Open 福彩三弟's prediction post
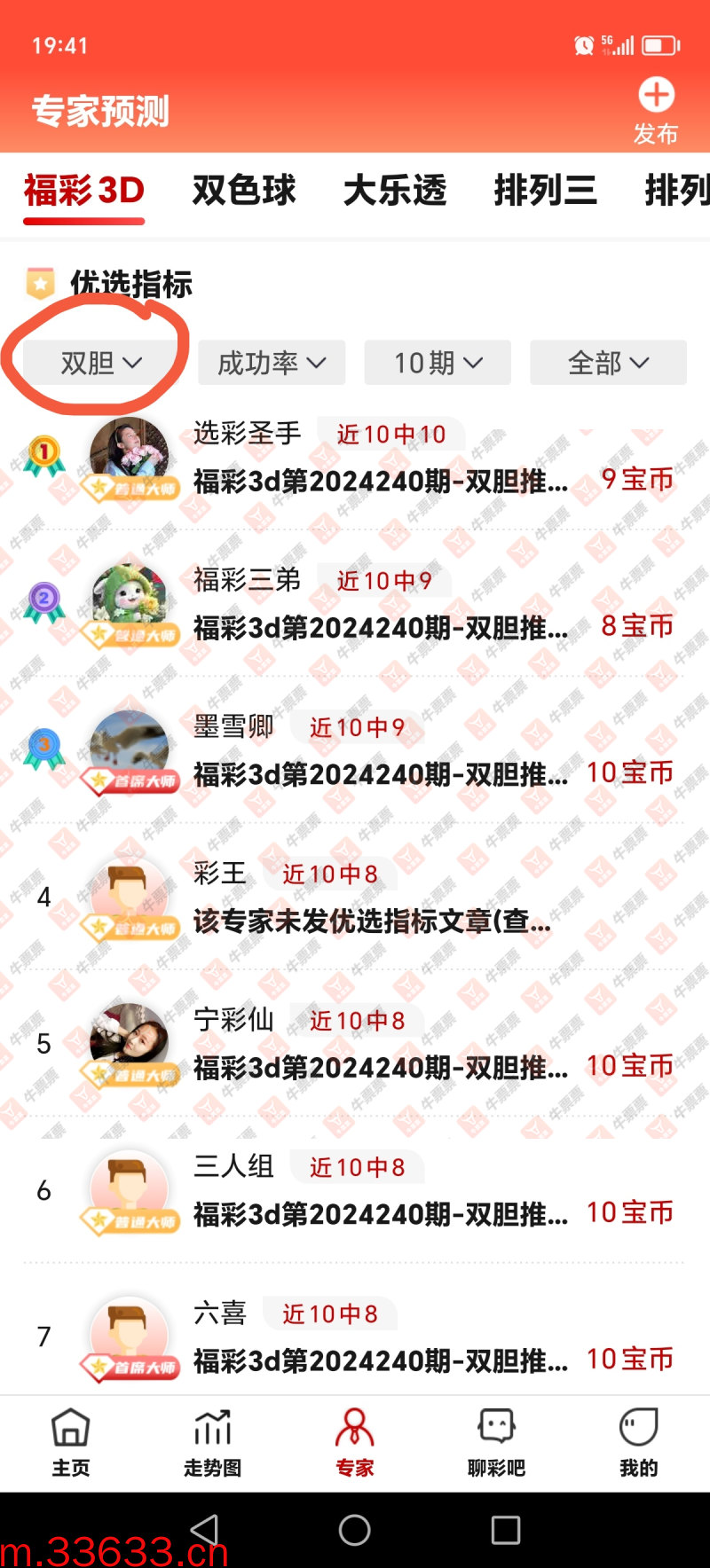Image resolution: width=710 pixels, height=1568 pixels. (381, 628)
